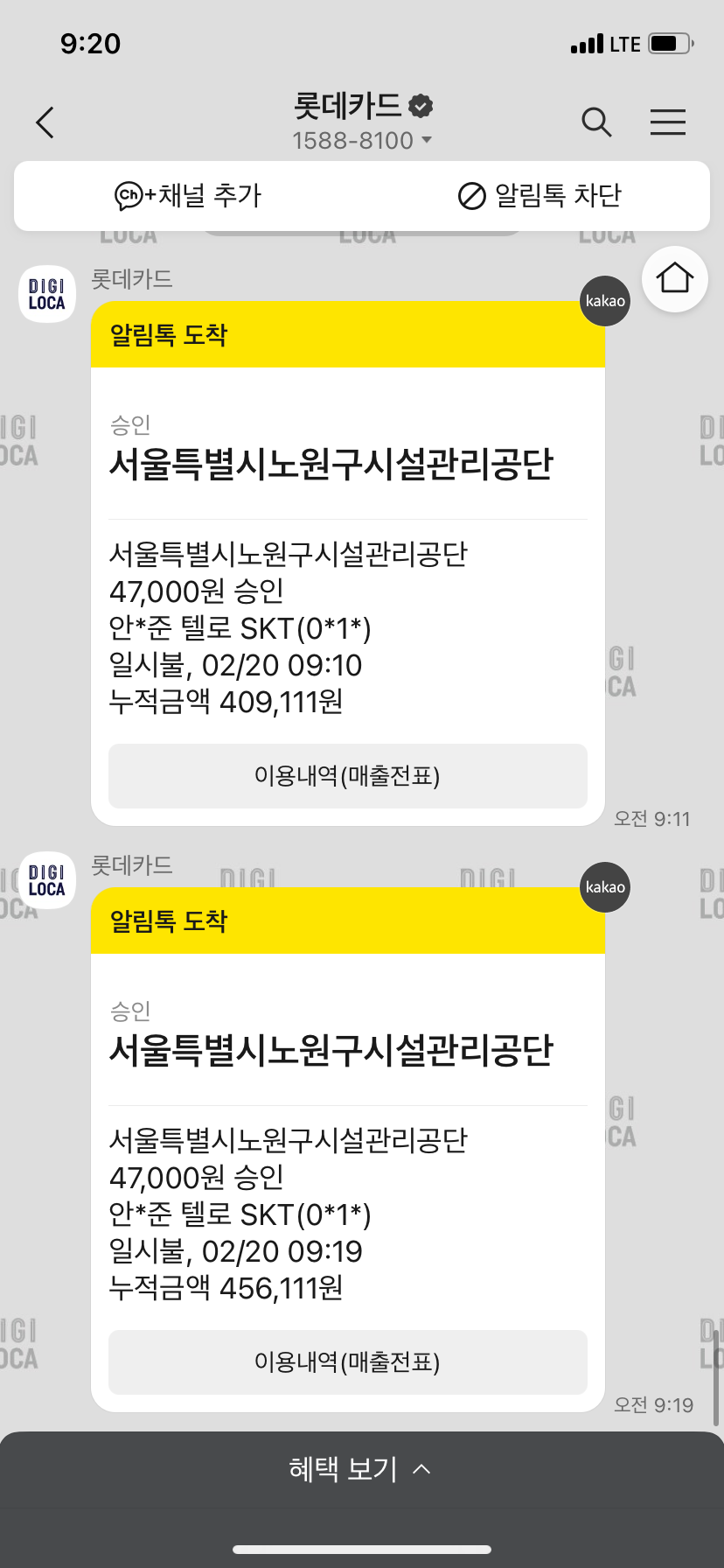The height and width of the screenshot is (1568, 724).
Task: Expand the 1588-8100 phone number dropdown
Action: (426, 140)
